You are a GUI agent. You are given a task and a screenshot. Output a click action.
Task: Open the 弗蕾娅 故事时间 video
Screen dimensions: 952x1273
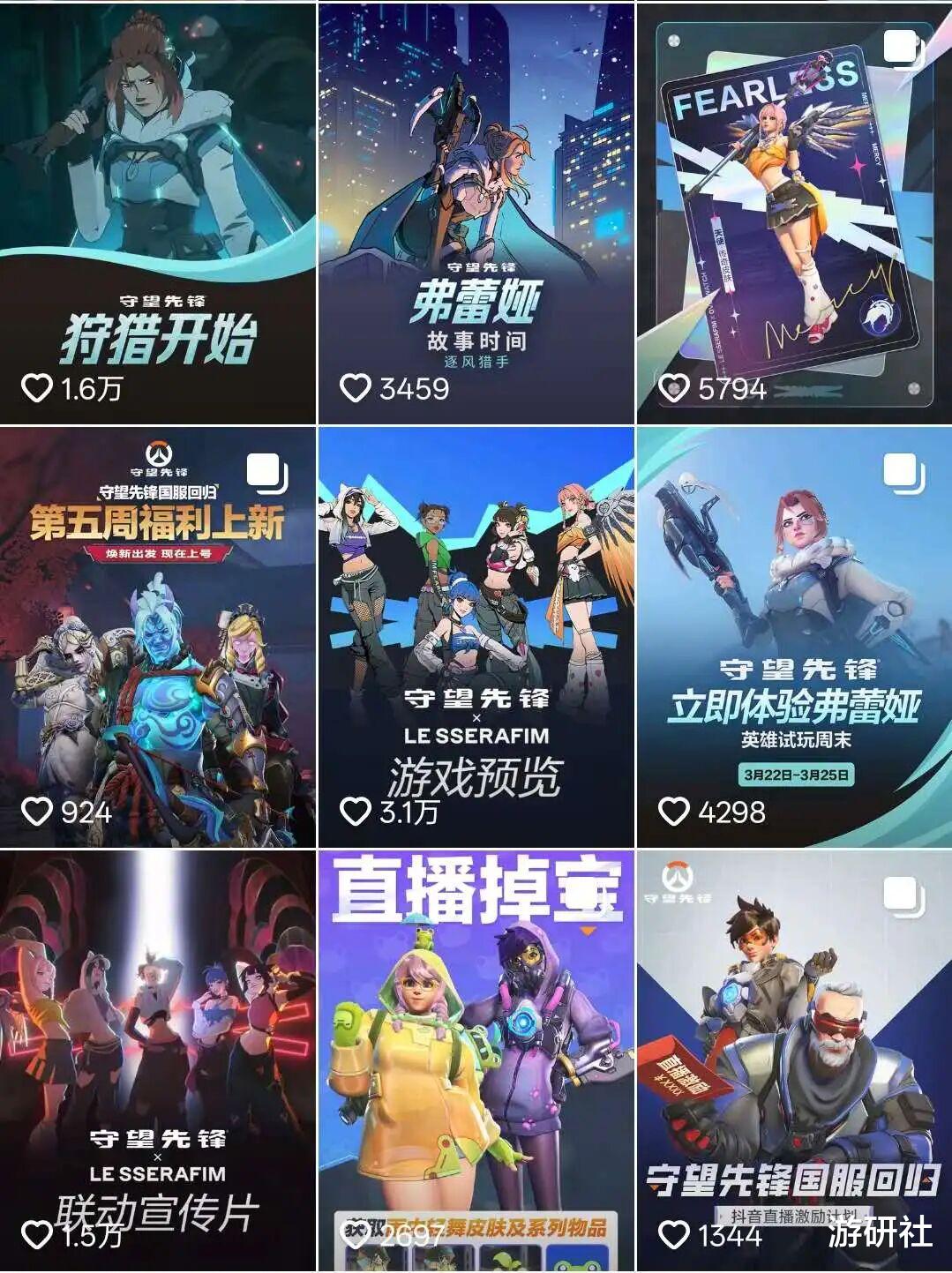(476, 213)
